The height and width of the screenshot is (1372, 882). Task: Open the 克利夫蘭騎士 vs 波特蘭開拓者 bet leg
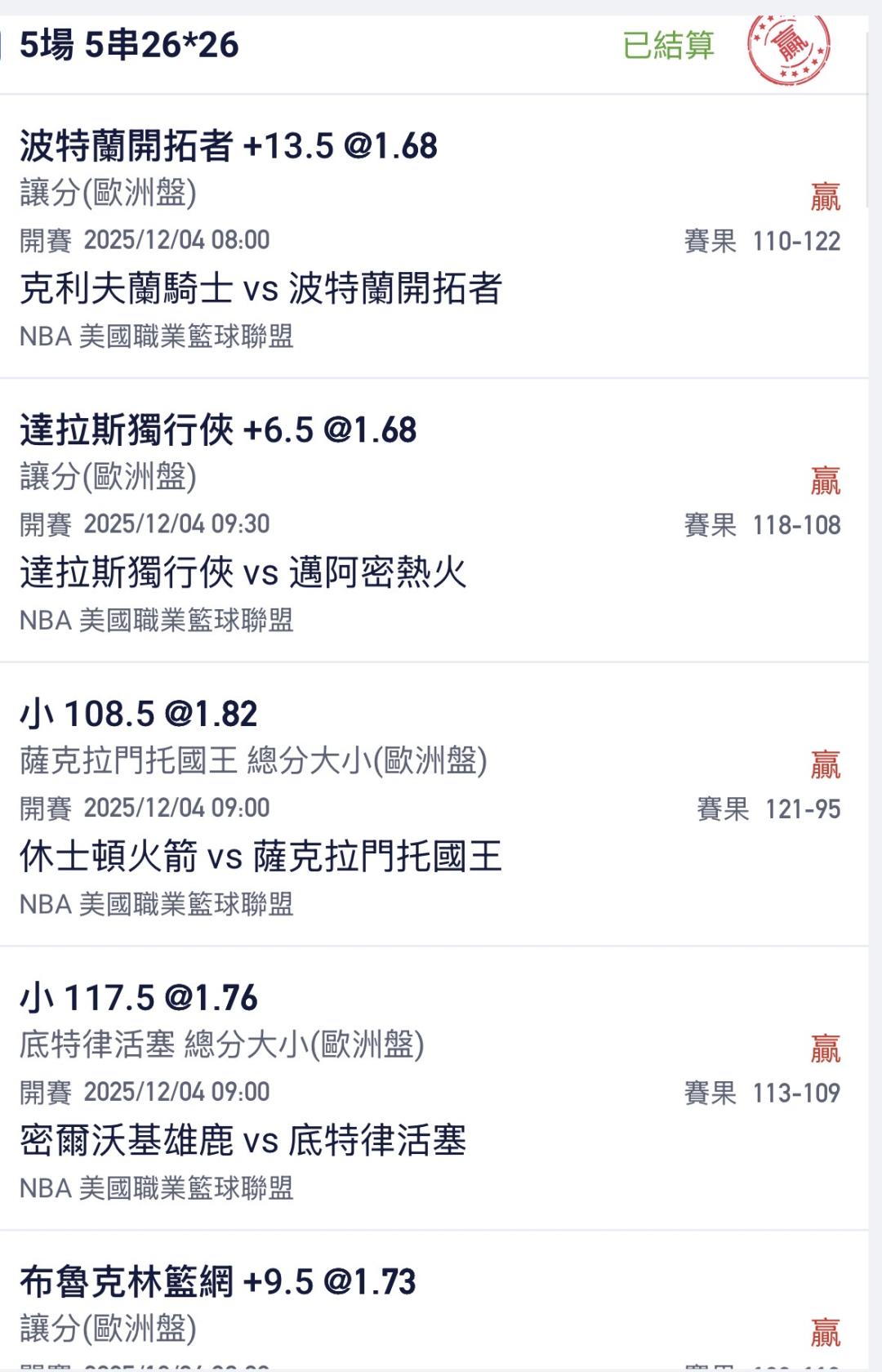434,237
